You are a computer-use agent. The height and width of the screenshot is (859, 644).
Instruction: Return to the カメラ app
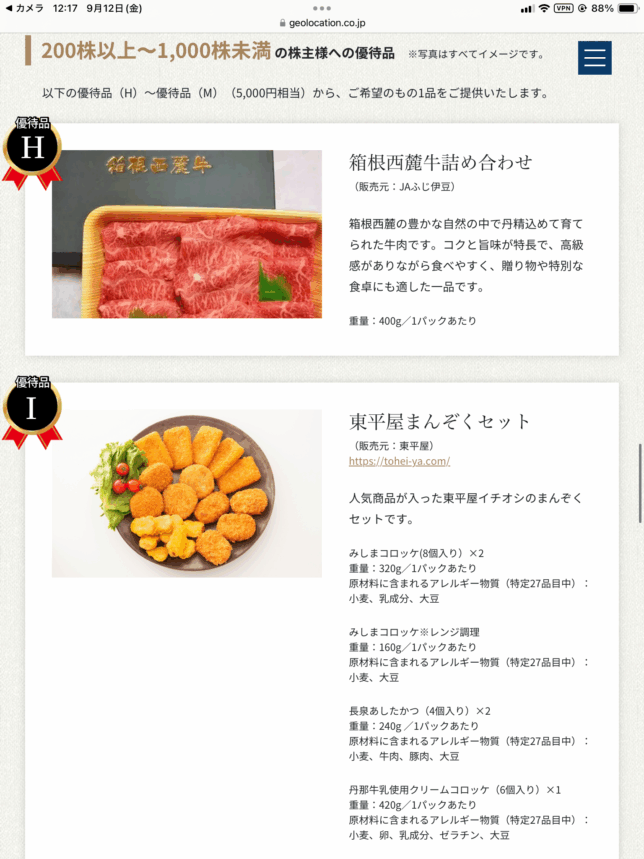pyautogui.click(x=22, y=8)
